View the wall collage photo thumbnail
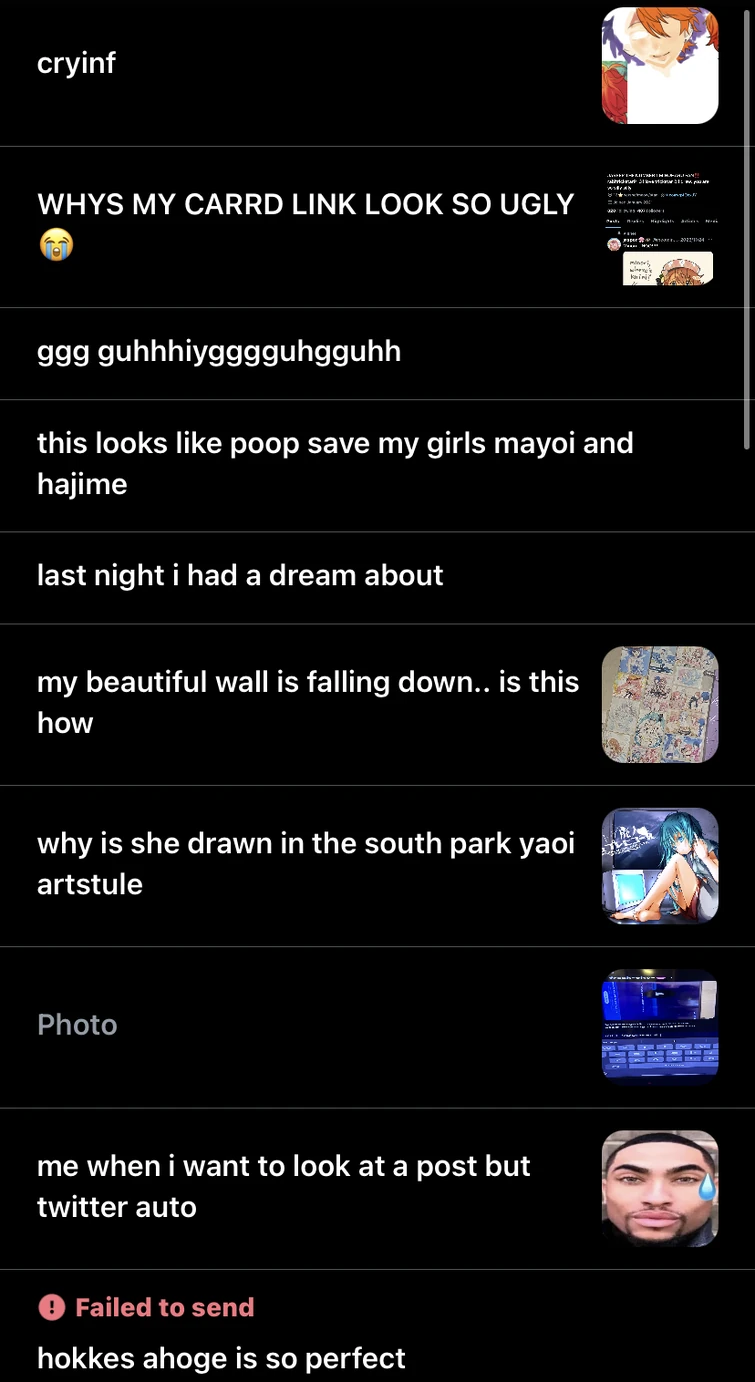755x1382 pixels. click(x=660, y=704)
